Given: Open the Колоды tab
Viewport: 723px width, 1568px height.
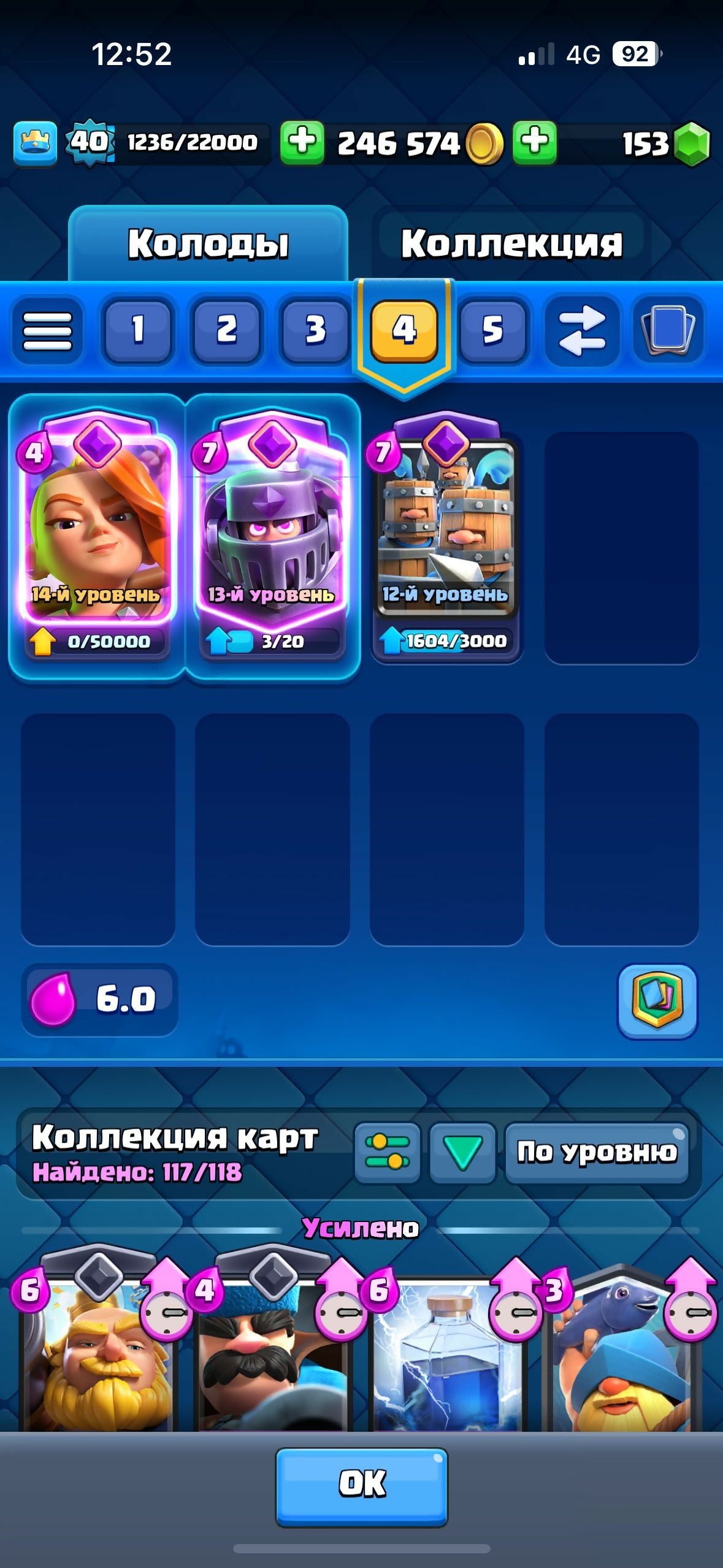Looking at the screenshot, I should click(208, 244).
